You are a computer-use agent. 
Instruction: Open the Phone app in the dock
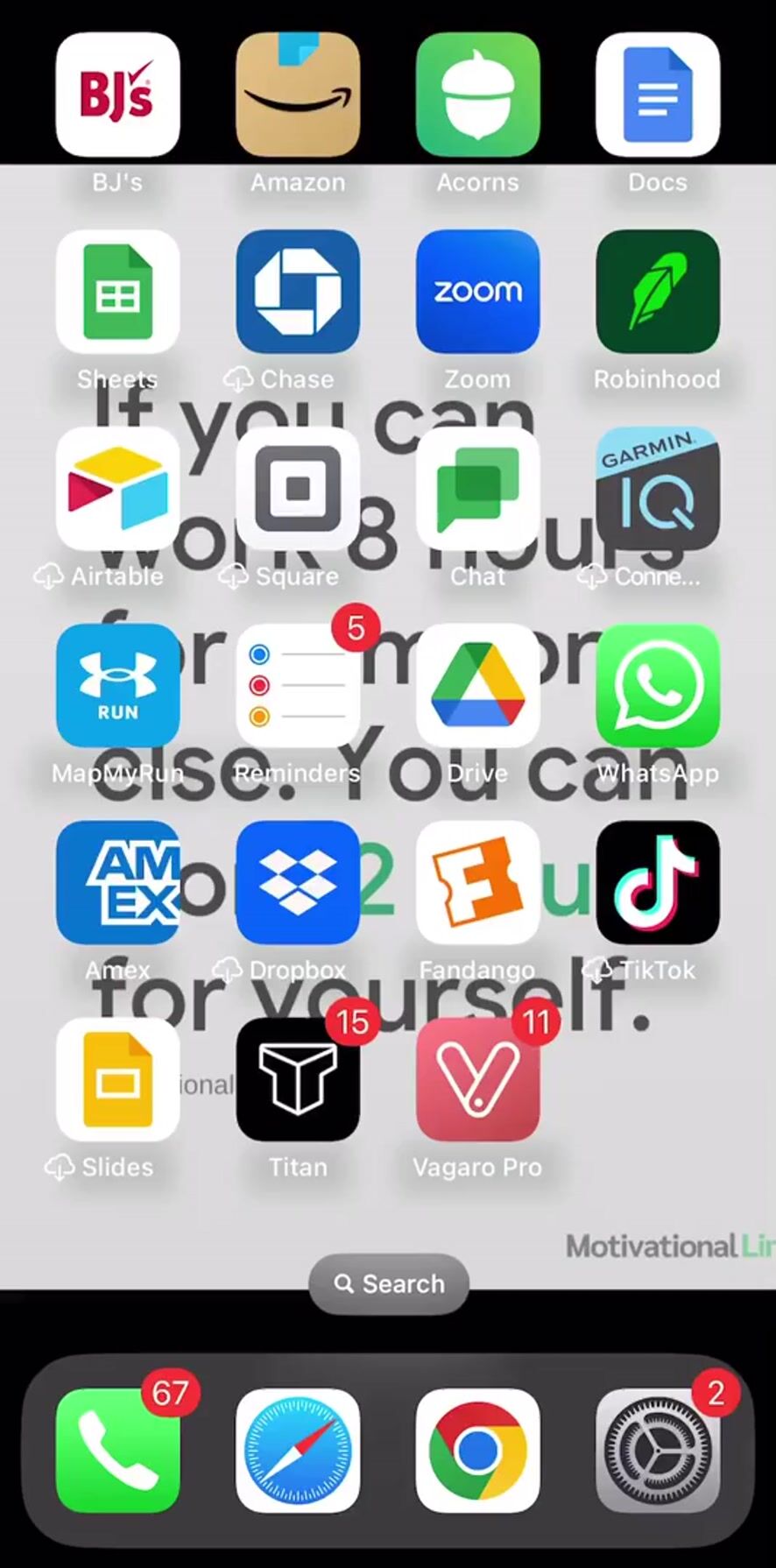117,1451
